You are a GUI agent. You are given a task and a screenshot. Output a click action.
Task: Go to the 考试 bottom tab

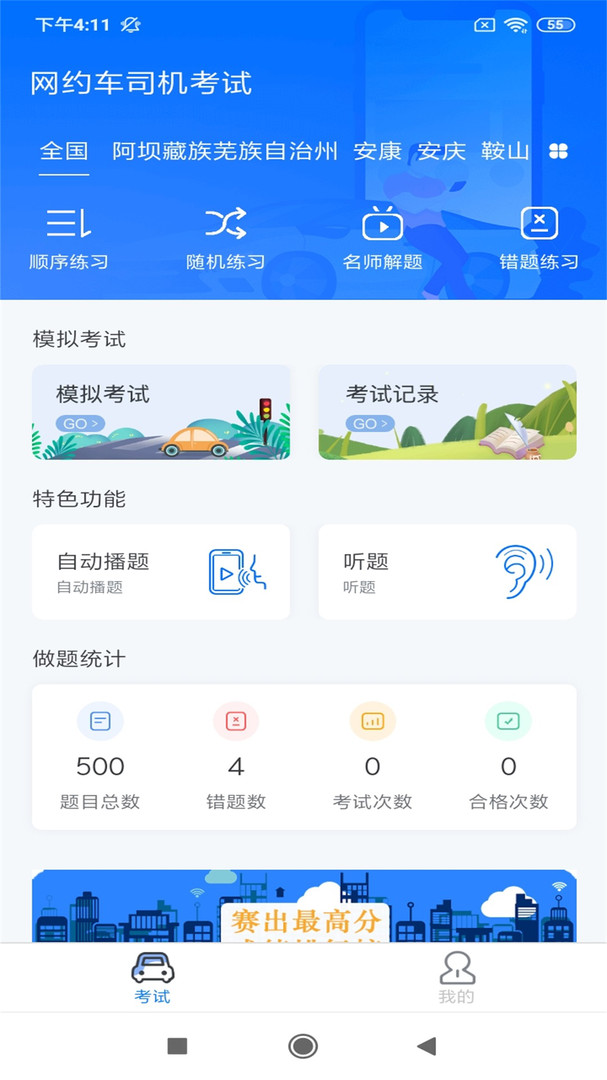click(152, 978)
